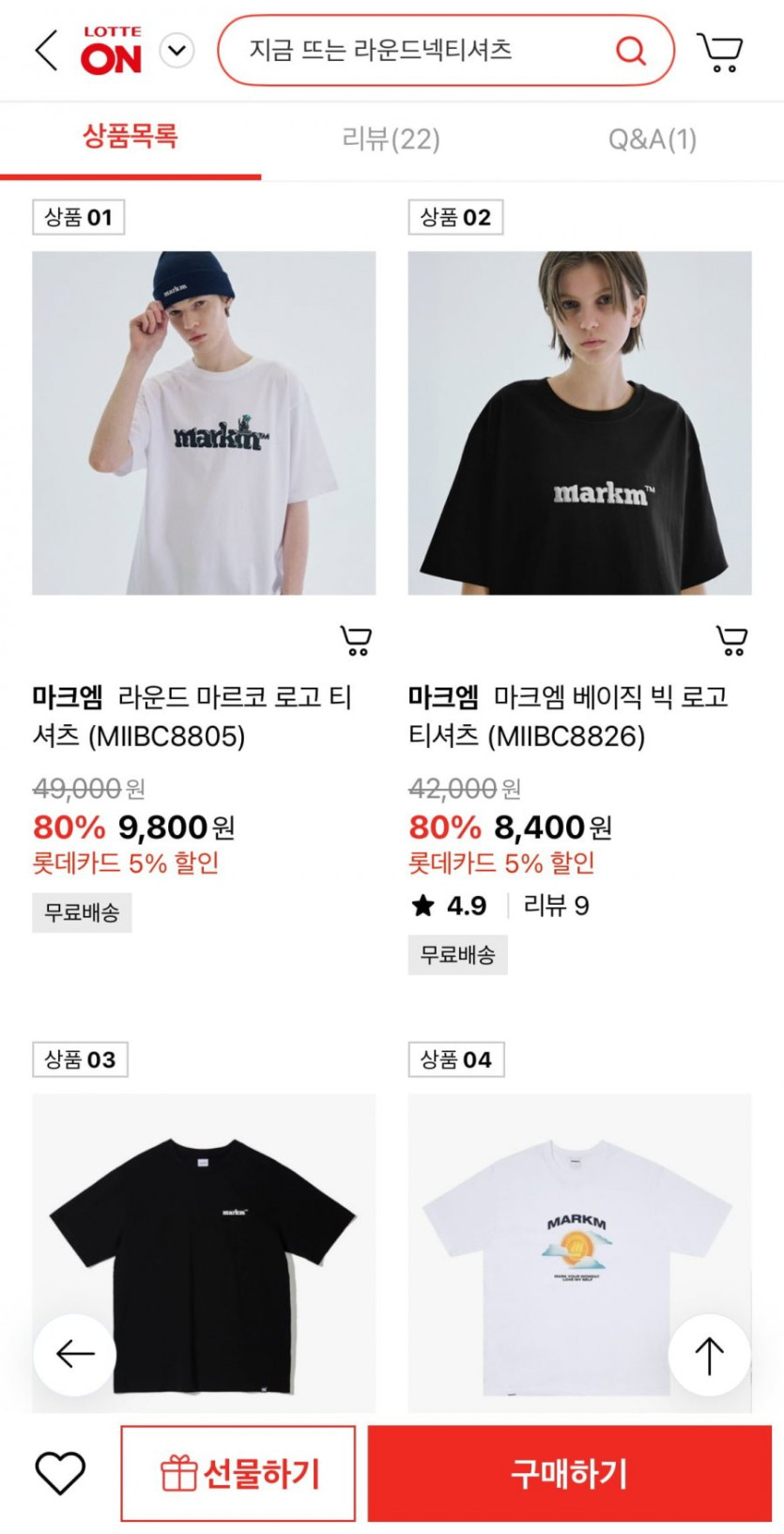This screenshot has height=1534, width=784.
Task: Tap the floating left arrow button
Action: pos(75,1354)
